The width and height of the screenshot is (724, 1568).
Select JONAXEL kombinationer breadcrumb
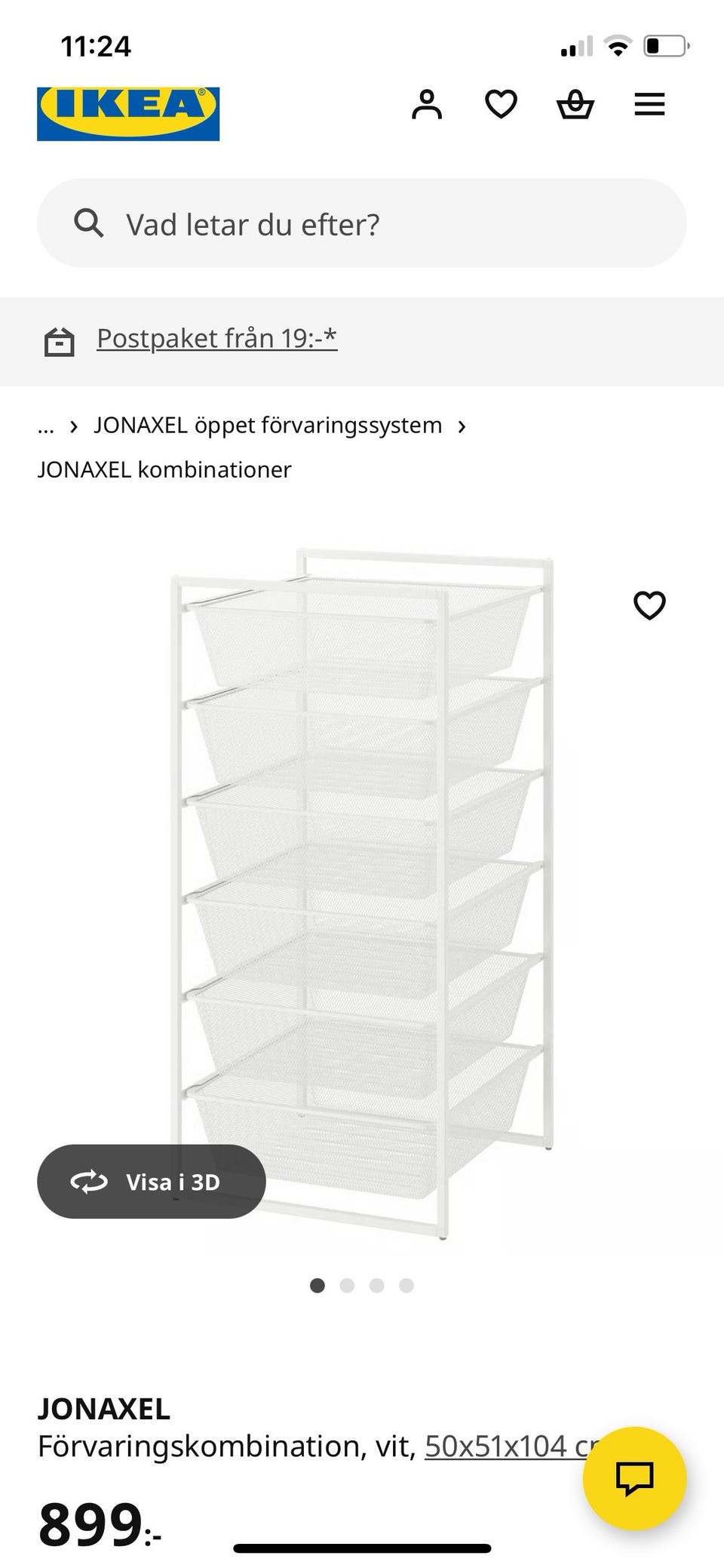click(164, 469)
